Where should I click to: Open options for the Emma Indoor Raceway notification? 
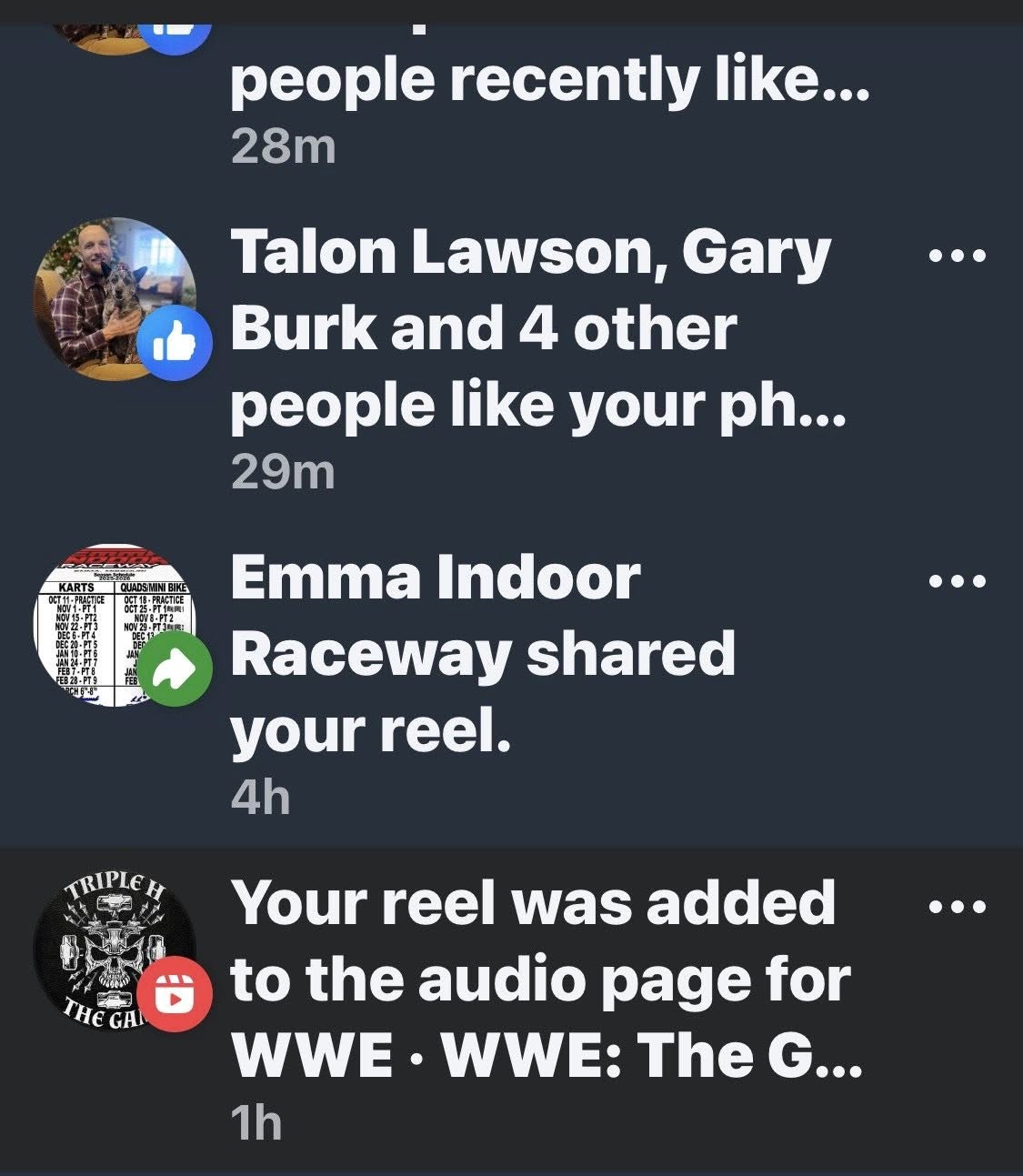(956, 580)
